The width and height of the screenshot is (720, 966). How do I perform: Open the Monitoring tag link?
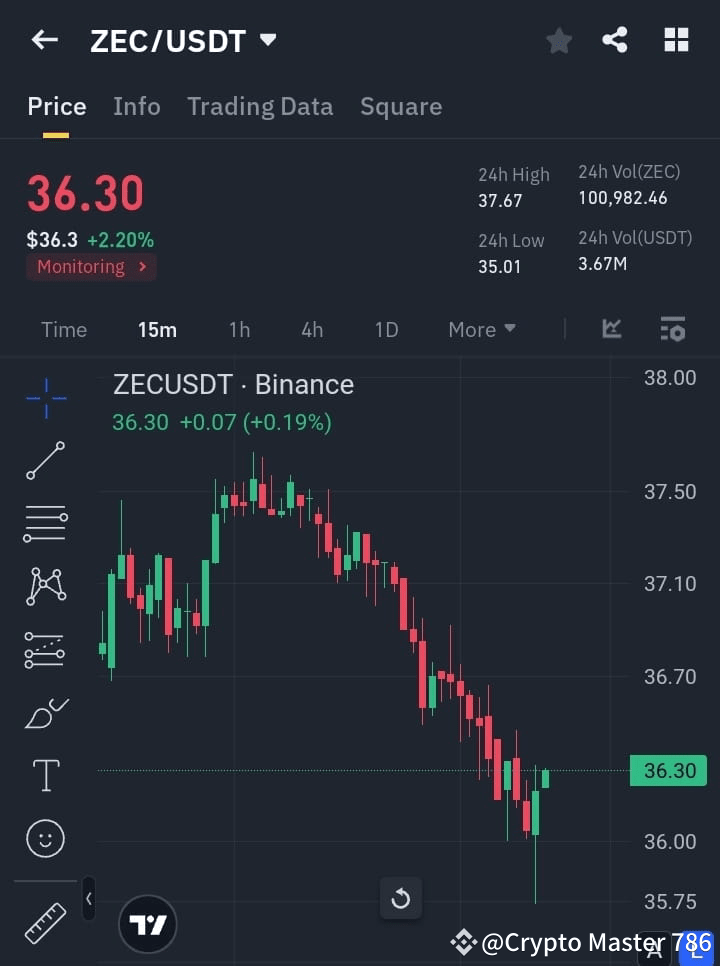point(91,266)
